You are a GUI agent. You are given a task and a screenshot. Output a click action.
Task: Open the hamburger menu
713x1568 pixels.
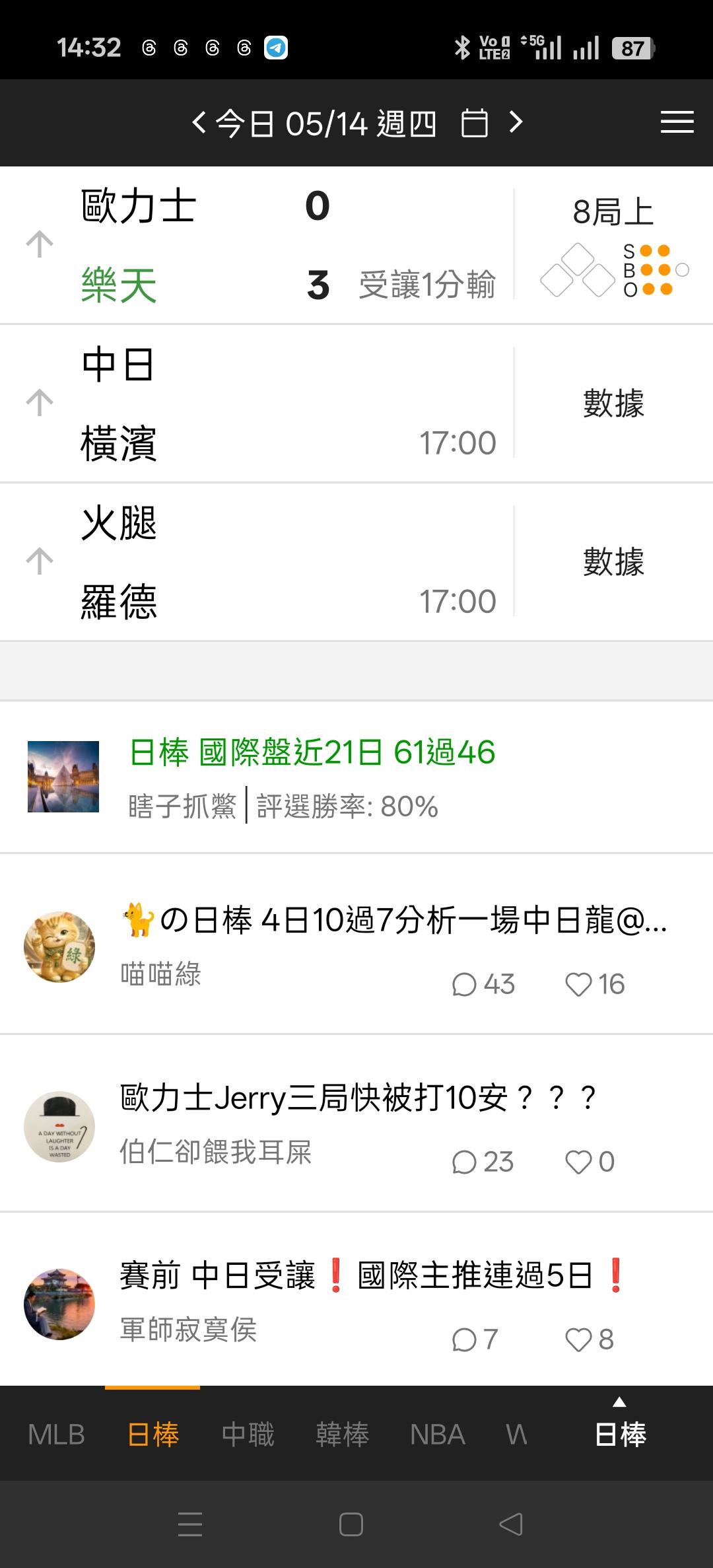[x=677, y=123]
